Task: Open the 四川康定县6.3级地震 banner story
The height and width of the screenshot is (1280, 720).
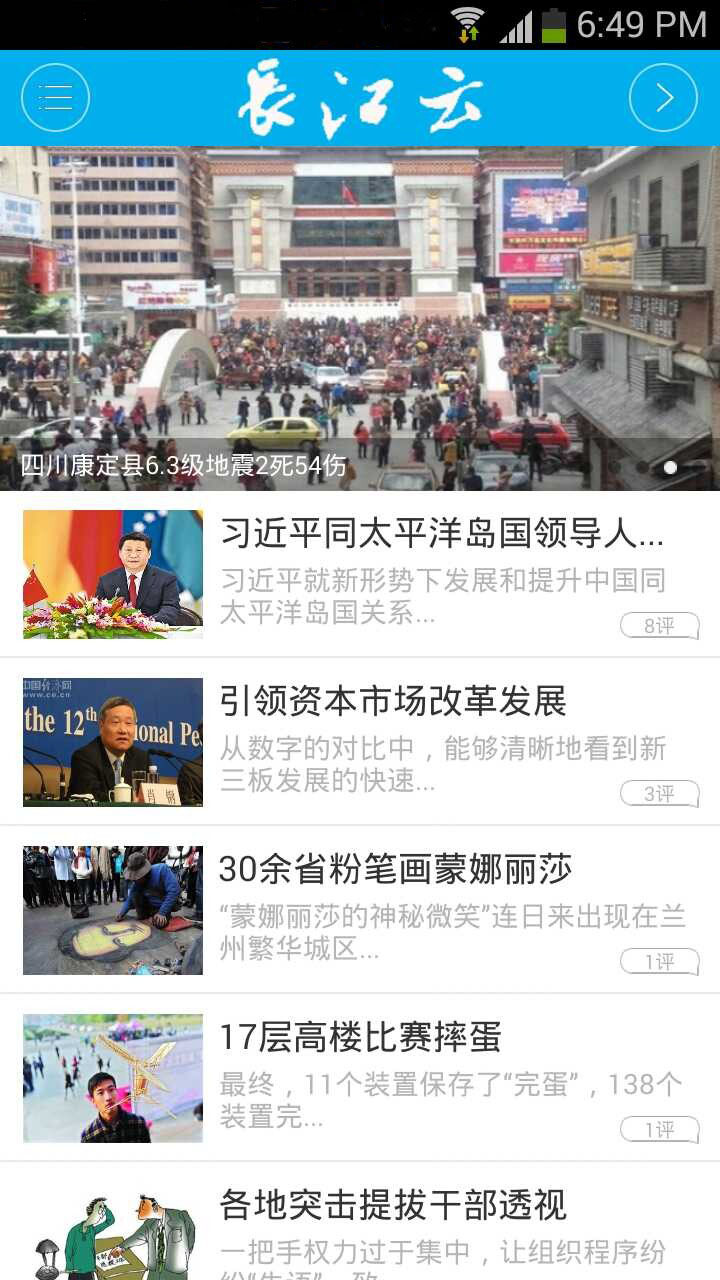Action: pos(360,318)
